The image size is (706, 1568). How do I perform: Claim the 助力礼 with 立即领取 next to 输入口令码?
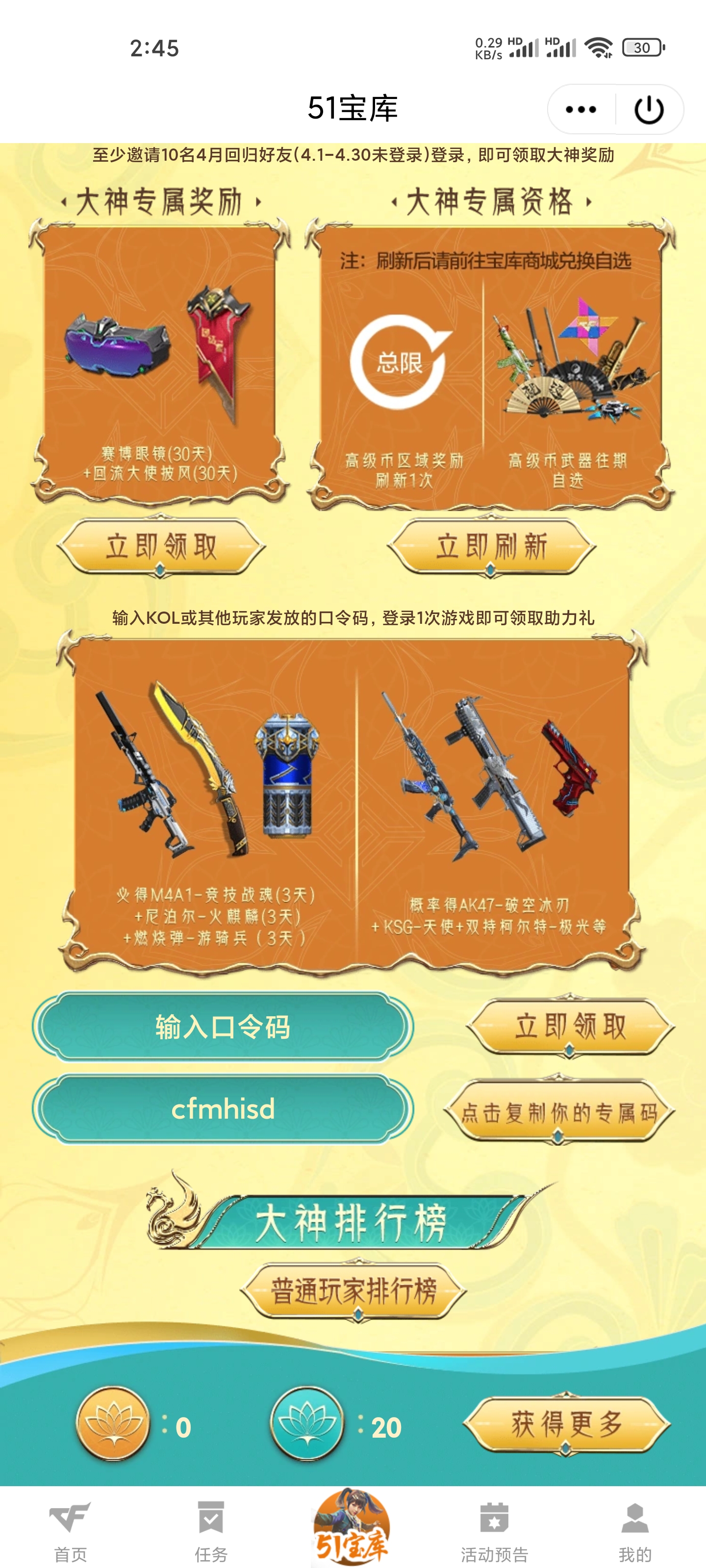click(x=570, y=1027)
